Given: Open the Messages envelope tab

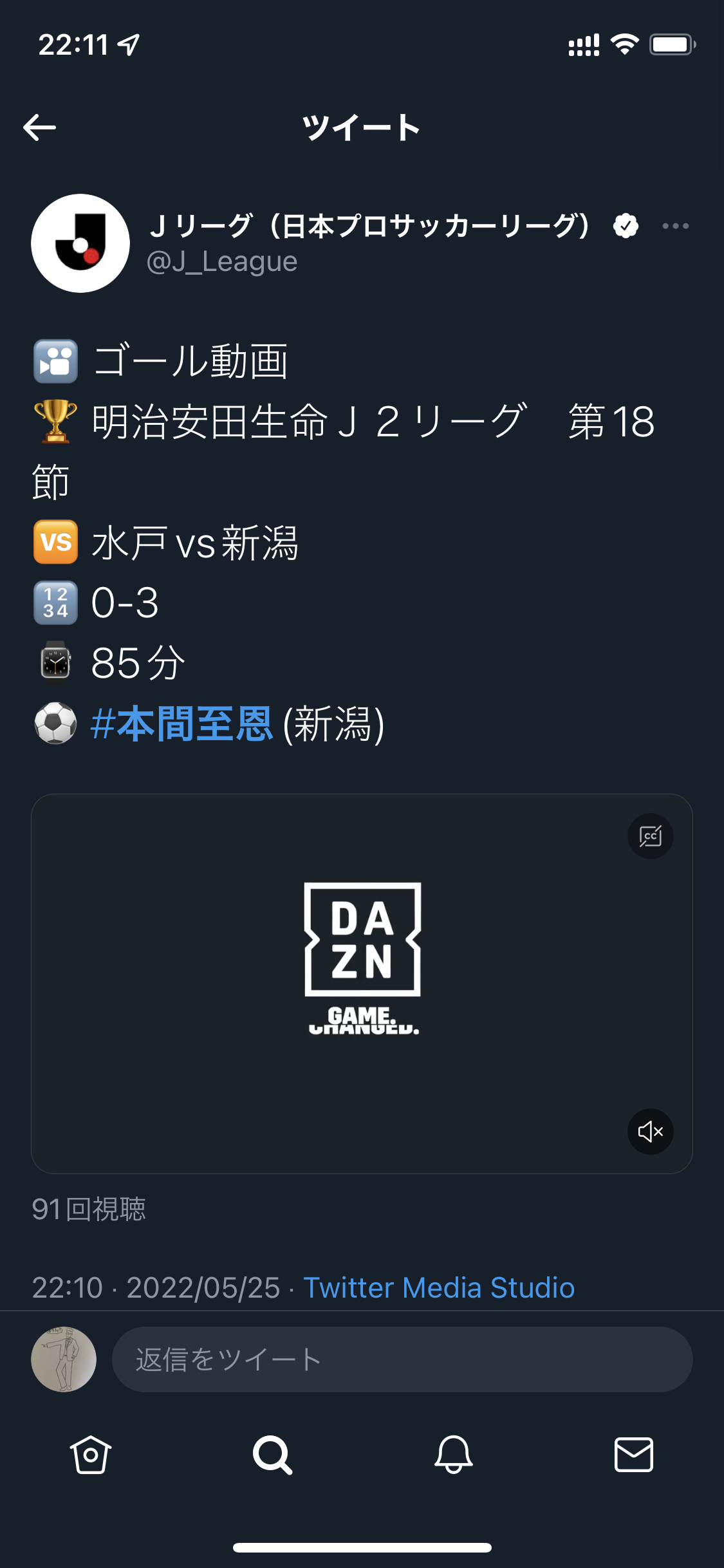Looking at the screenshot, I should tap(634, 1455).
